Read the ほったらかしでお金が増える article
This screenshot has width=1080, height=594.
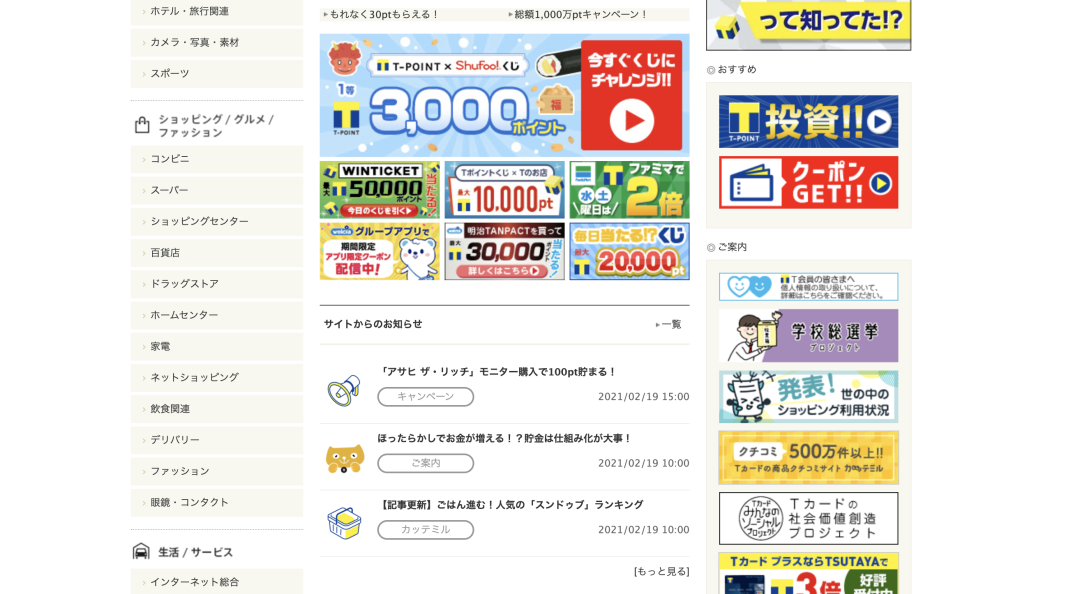[x=505, y=438]
